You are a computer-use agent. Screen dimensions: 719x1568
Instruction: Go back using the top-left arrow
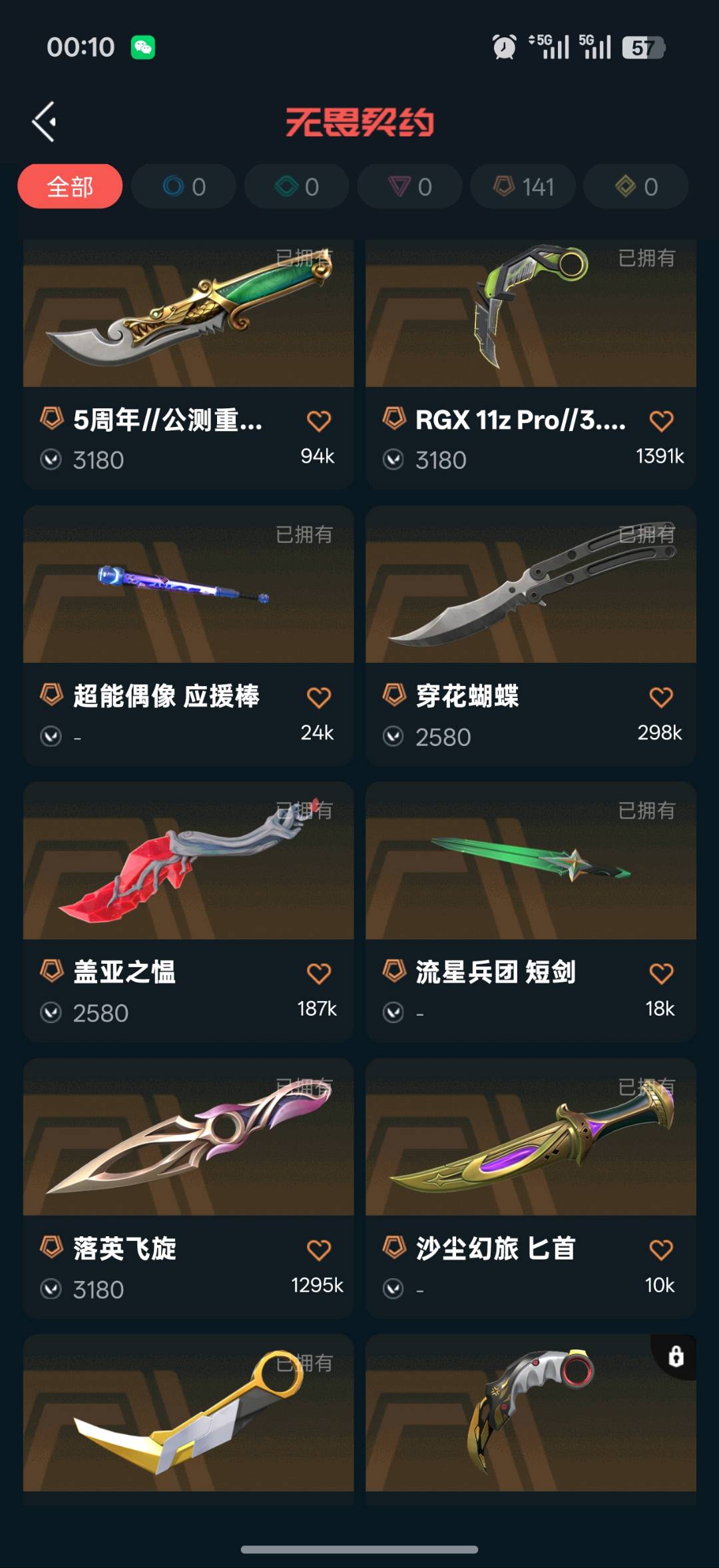click(44, 122)
